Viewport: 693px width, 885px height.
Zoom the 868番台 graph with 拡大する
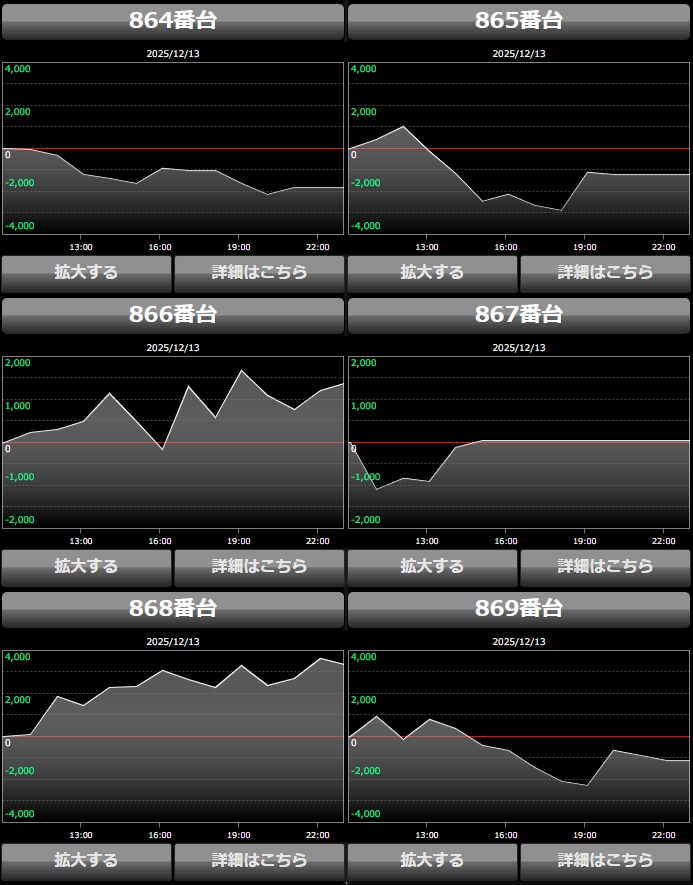coord(87,860)
